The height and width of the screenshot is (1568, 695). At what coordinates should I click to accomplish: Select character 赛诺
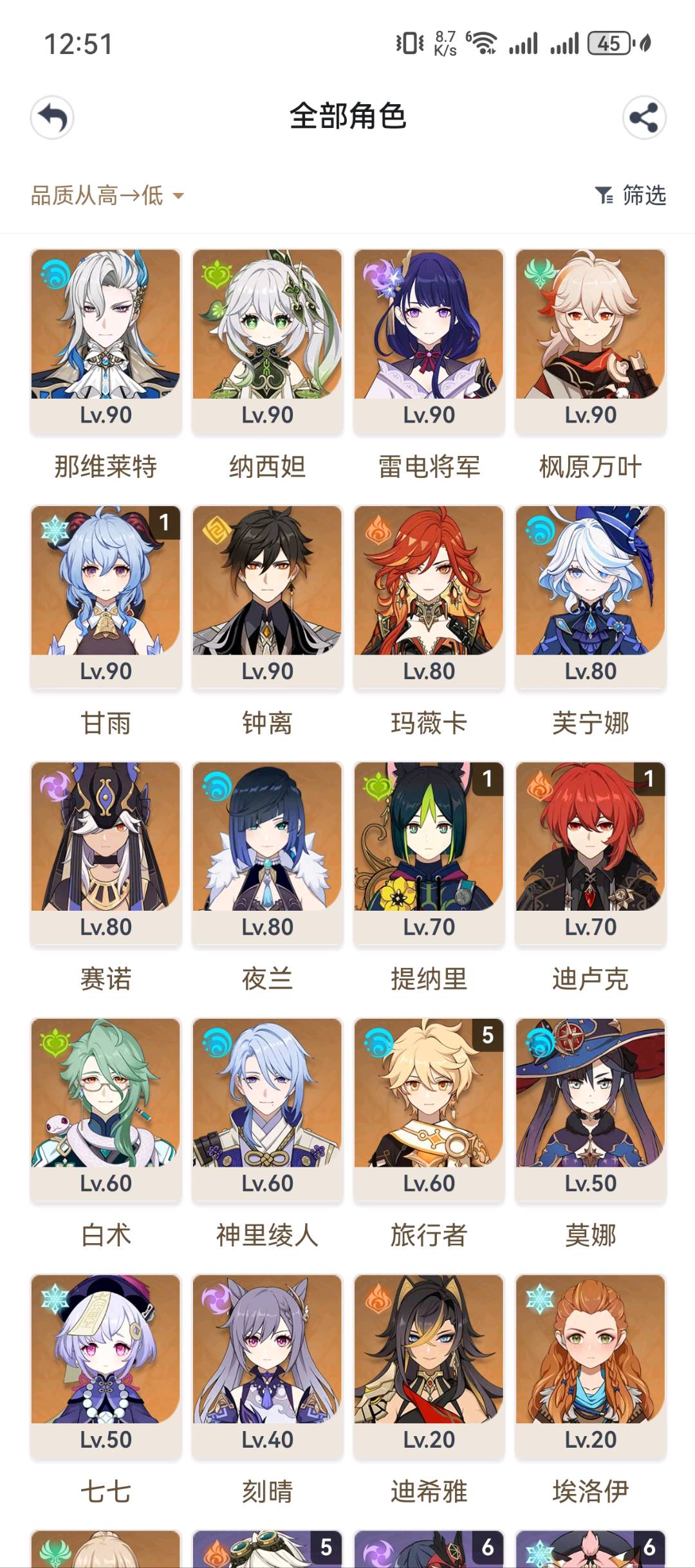click(x=106, y=853)
